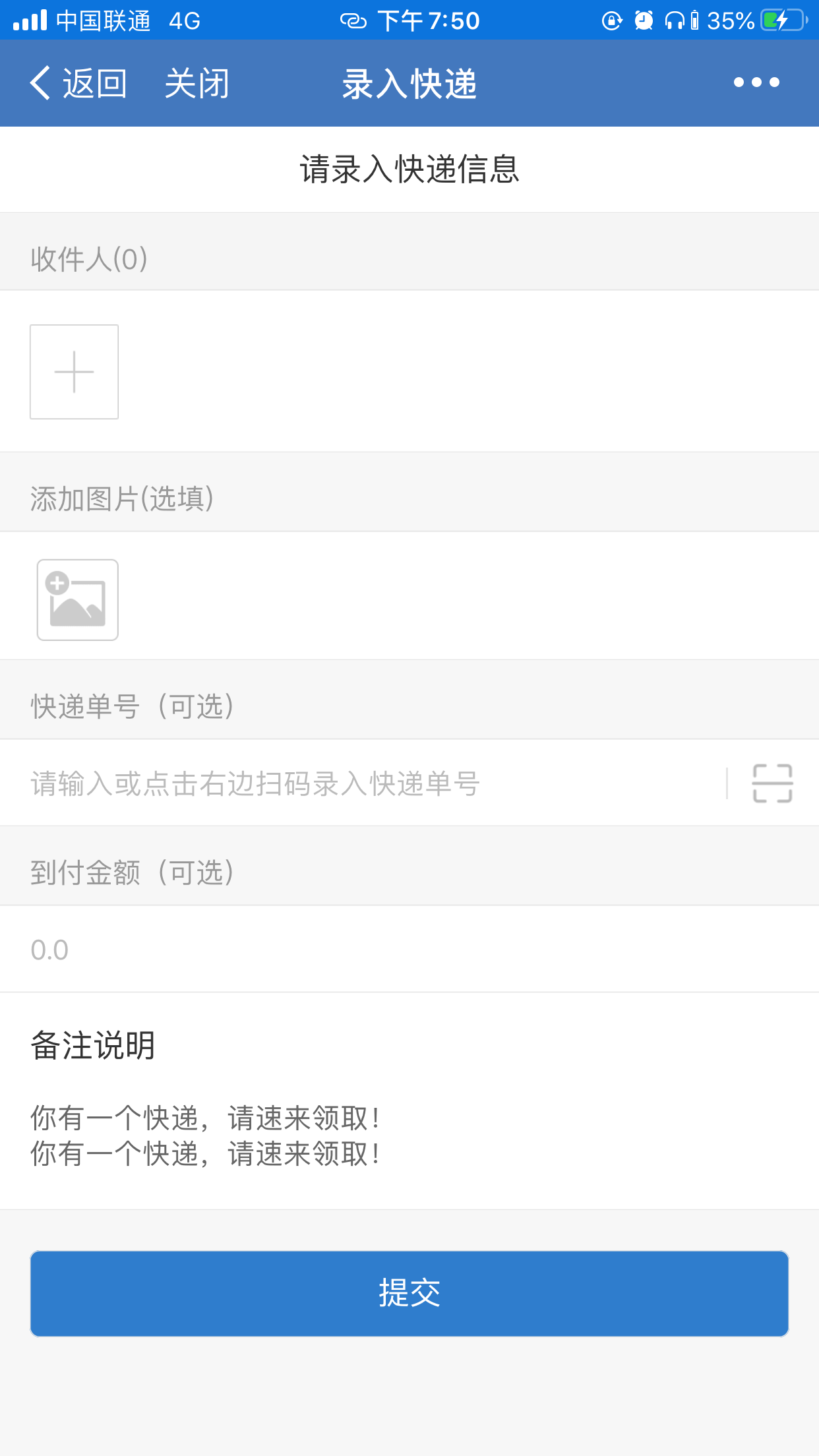This screenshot has width=819, height=1456.
Task: Open the three-dot overflow menu
Action: pos(756,82)
